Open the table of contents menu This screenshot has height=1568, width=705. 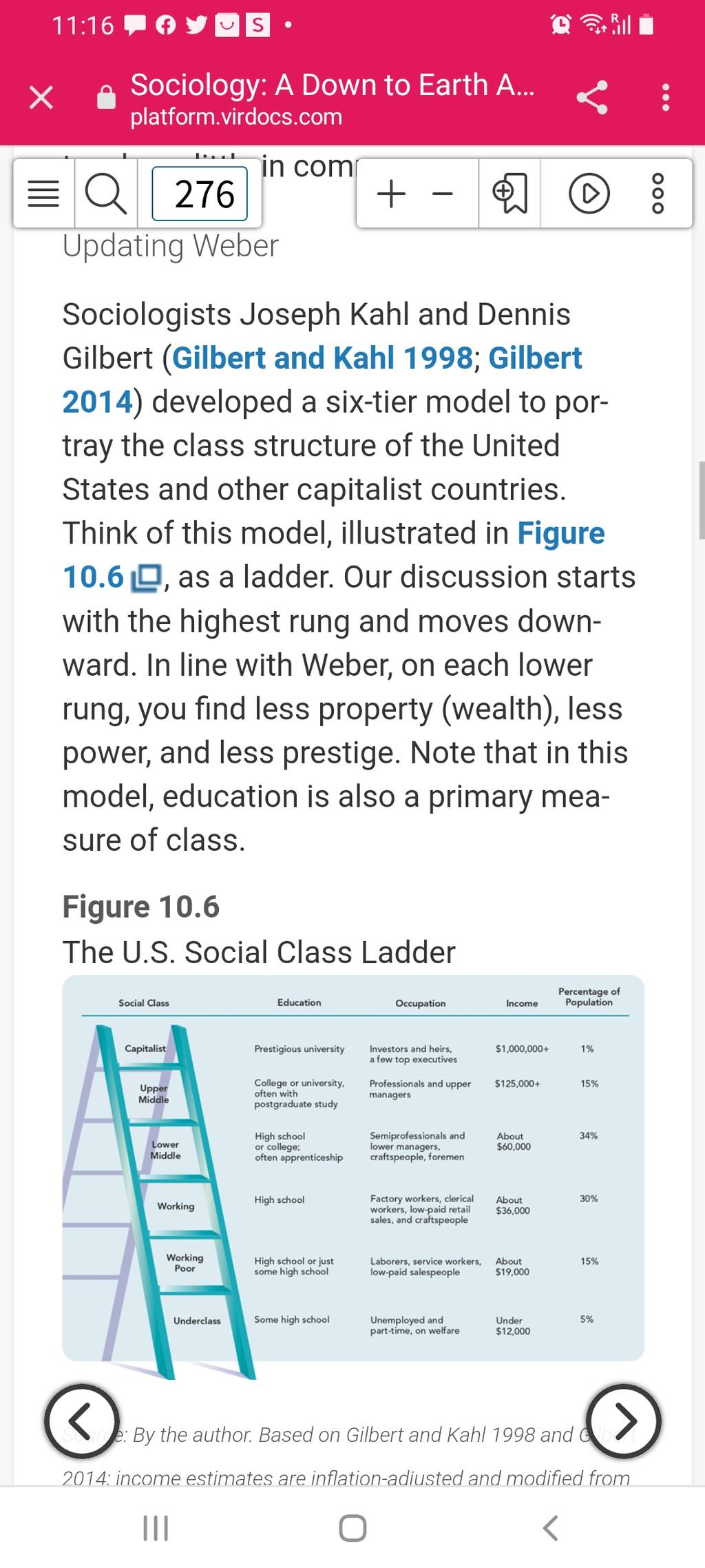pos(43,194)
